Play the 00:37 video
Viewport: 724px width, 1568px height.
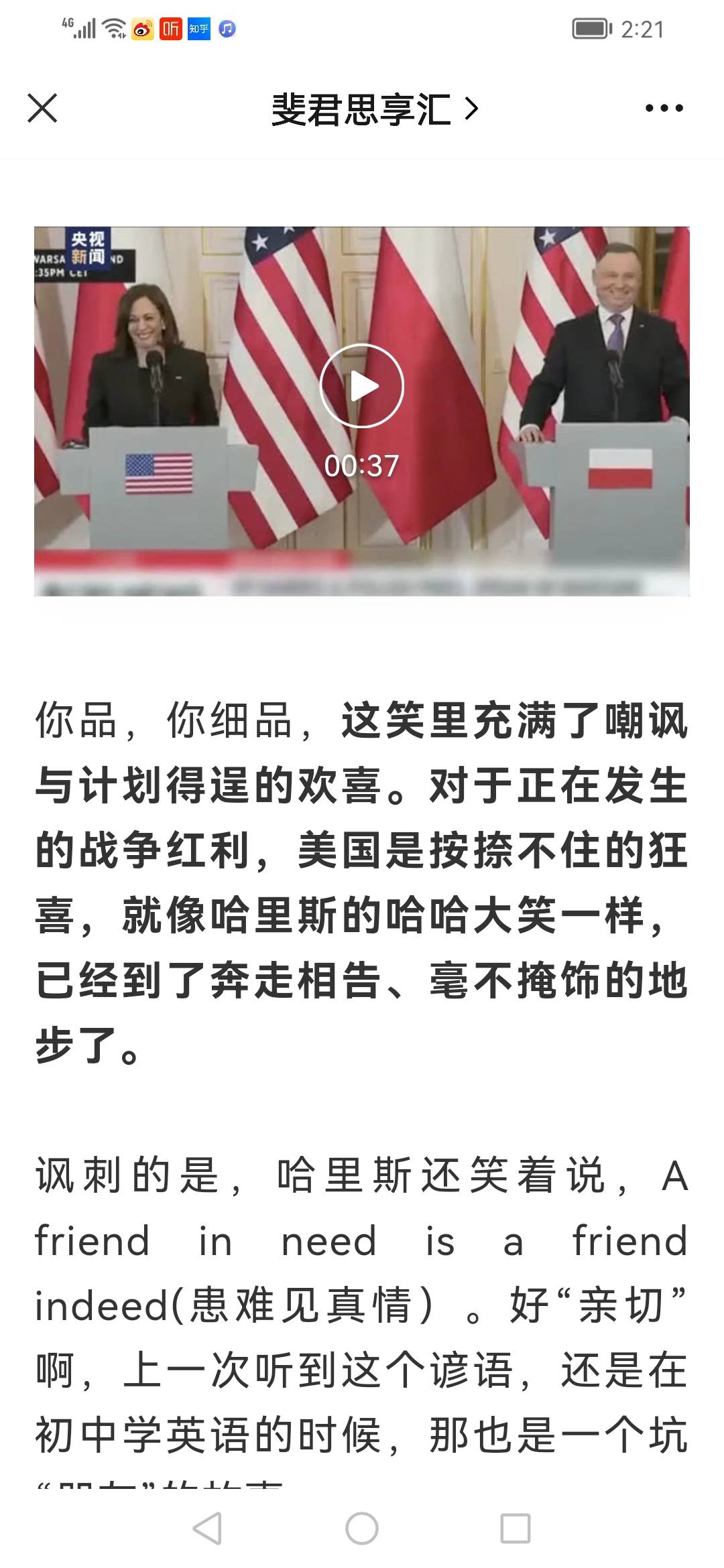(x=361, y=386)
